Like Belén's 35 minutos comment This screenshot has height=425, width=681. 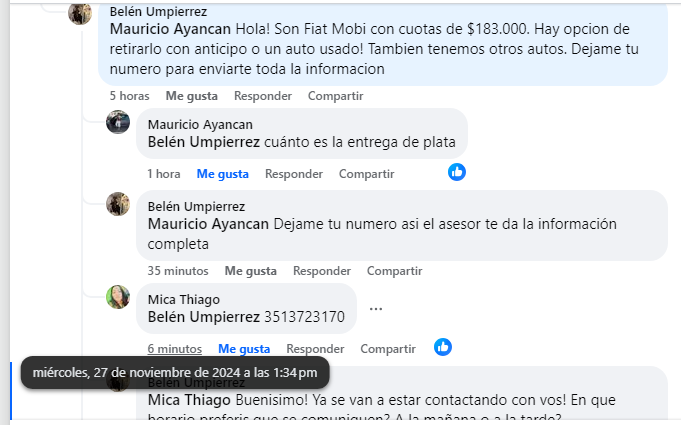250,271
